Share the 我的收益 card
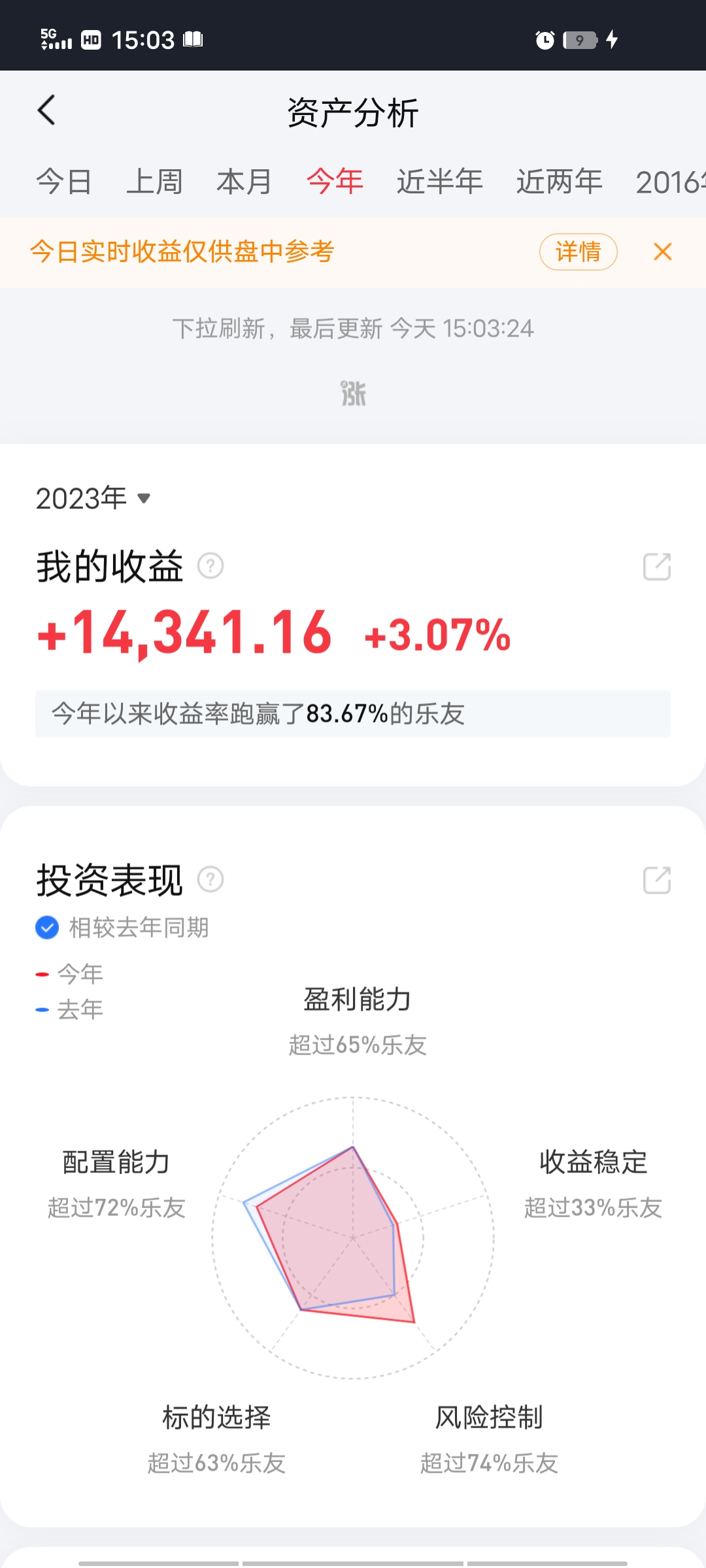The height and width of the screenshot is (1568, 706). (x=657, y=566)
